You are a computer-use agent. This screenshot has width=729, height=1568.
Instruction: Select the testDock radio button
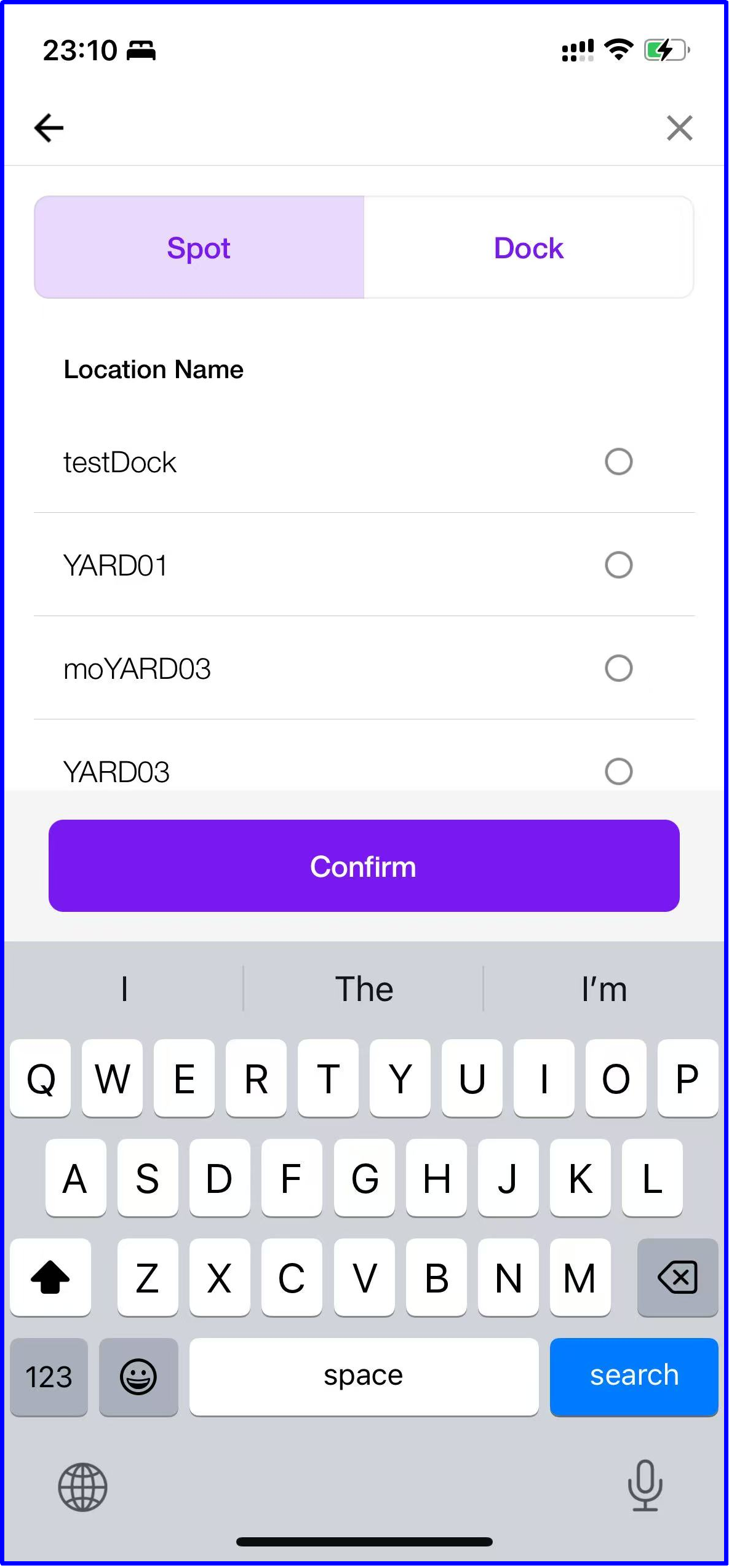(618, 462)
